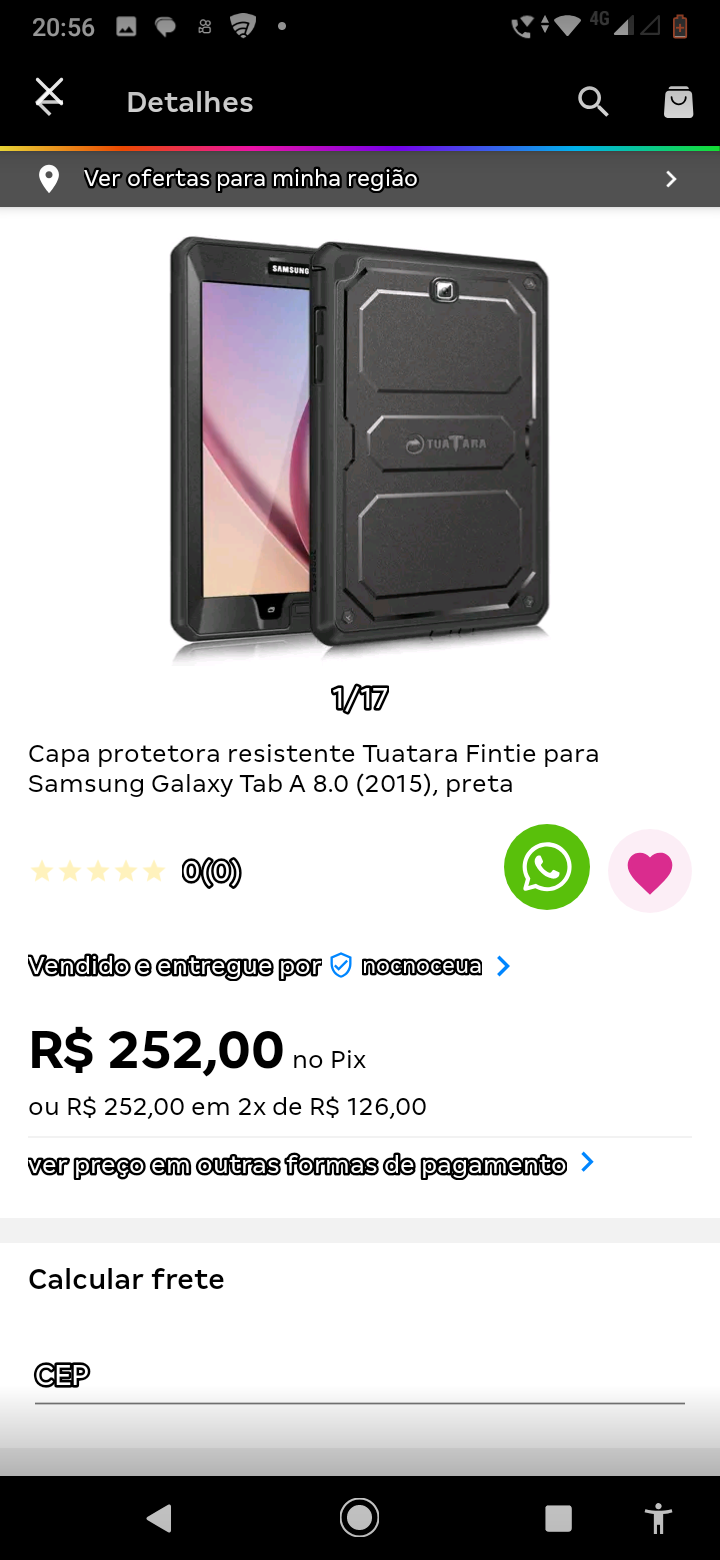This screenshot has width=720, height=1560.
Task: Go to the home screen via the system button
Action: [359, 1518]
